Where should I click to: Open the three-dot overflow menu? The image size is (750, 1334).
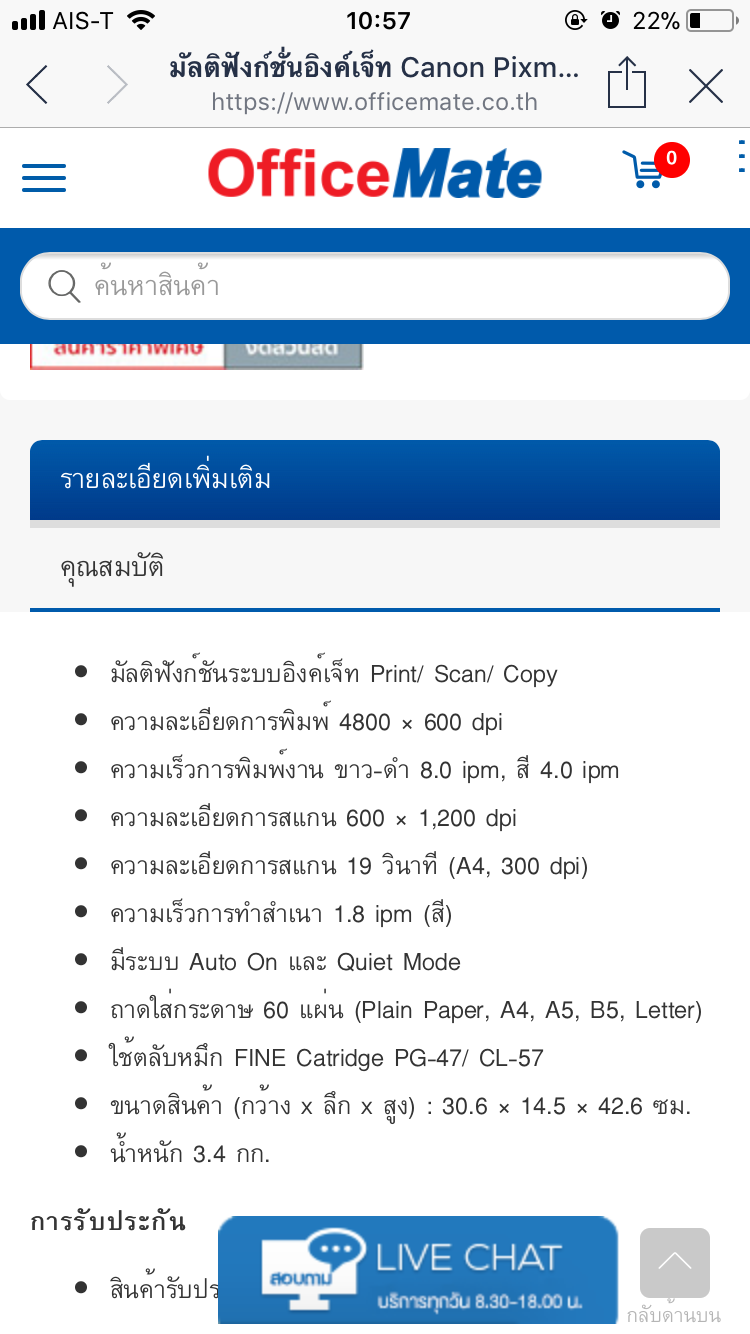(741, 158)
